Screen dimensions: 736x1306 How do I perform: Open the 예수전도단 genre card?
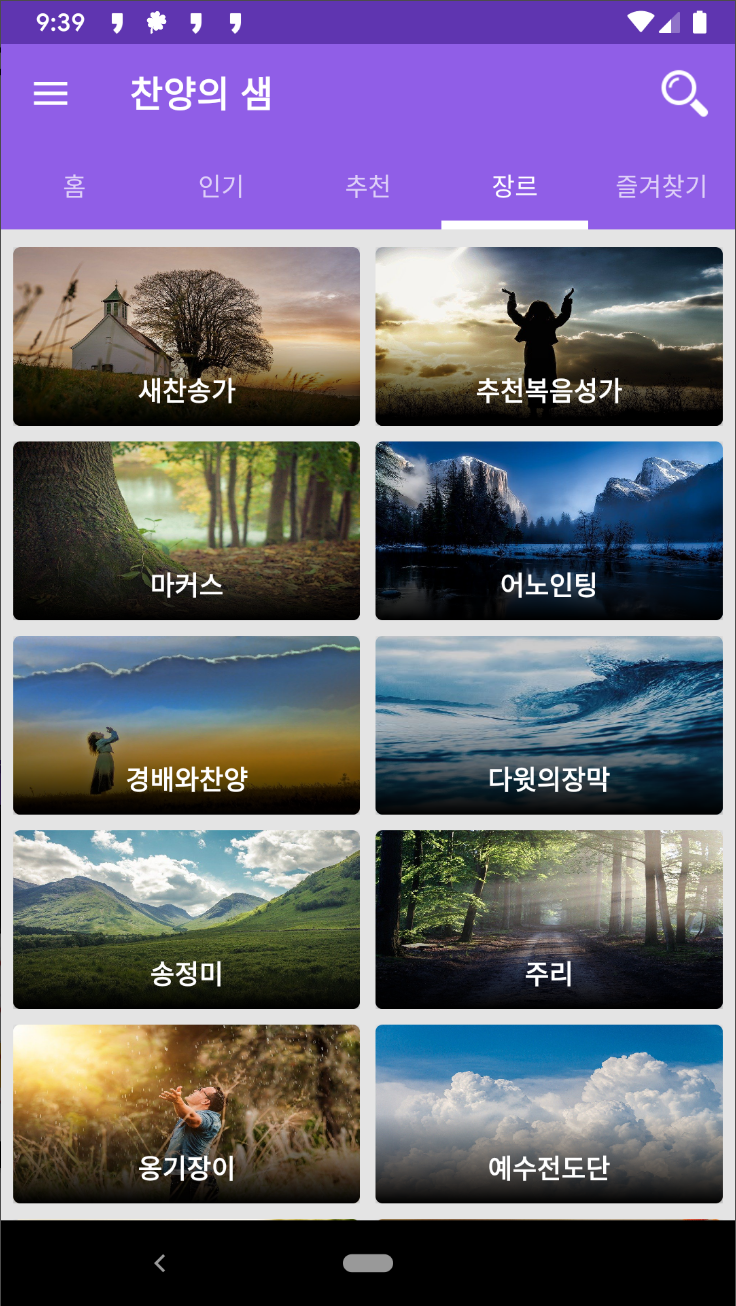click(x=549, y=1112)
